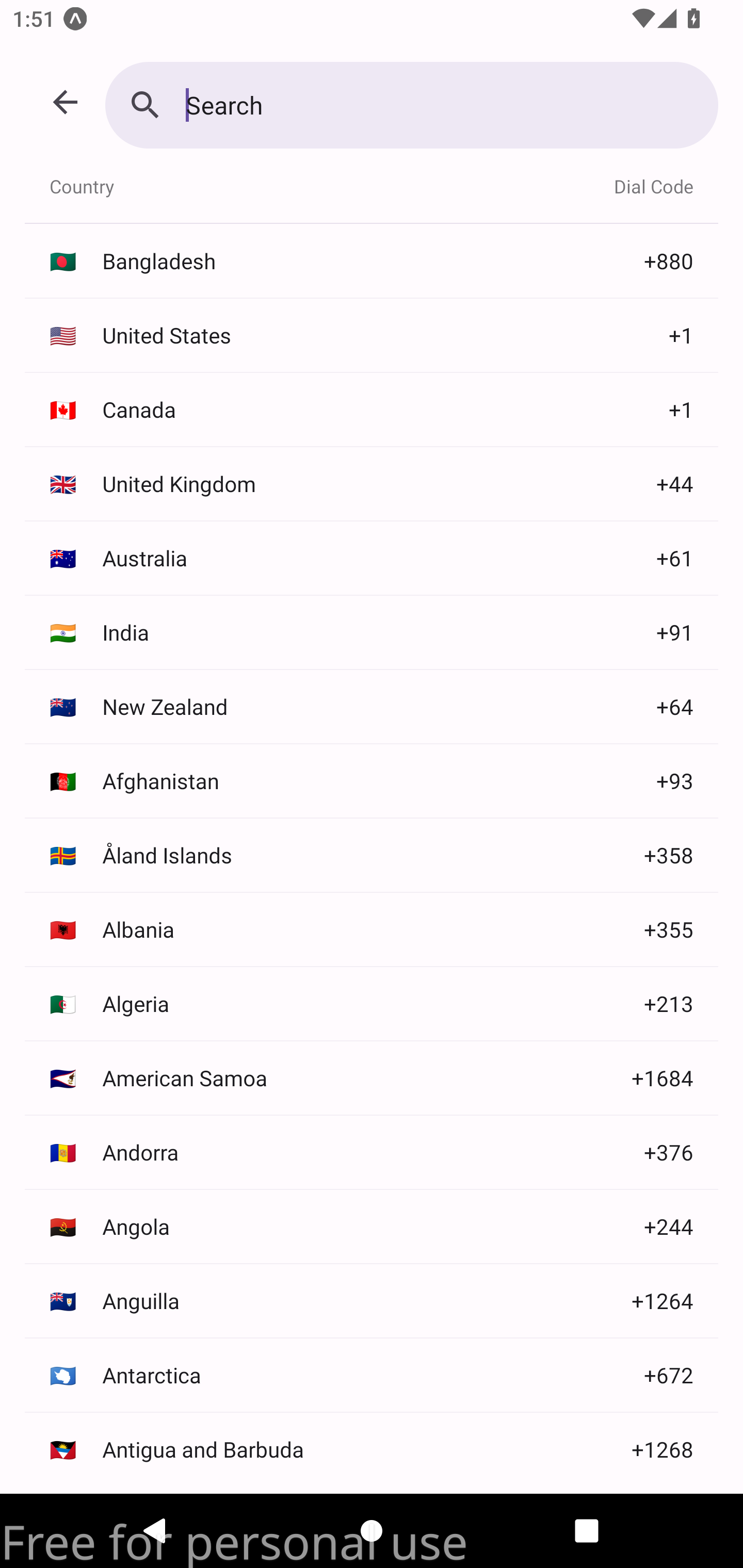Image resolution: width=743 pixels, height=1568 pixels.
Task: Focus the country Search field
Action: [412, 105]
